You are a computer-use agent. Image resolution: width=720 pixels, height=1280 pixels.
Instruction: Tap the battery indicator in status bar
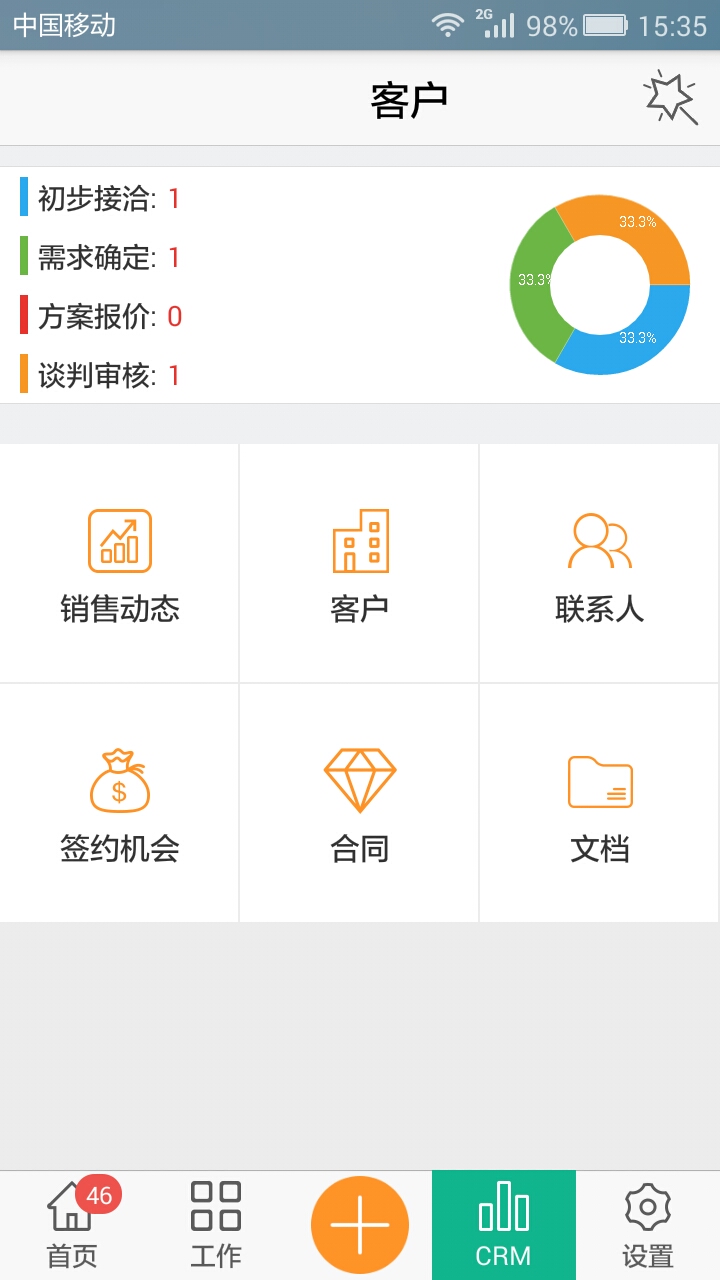click(602, 24)
